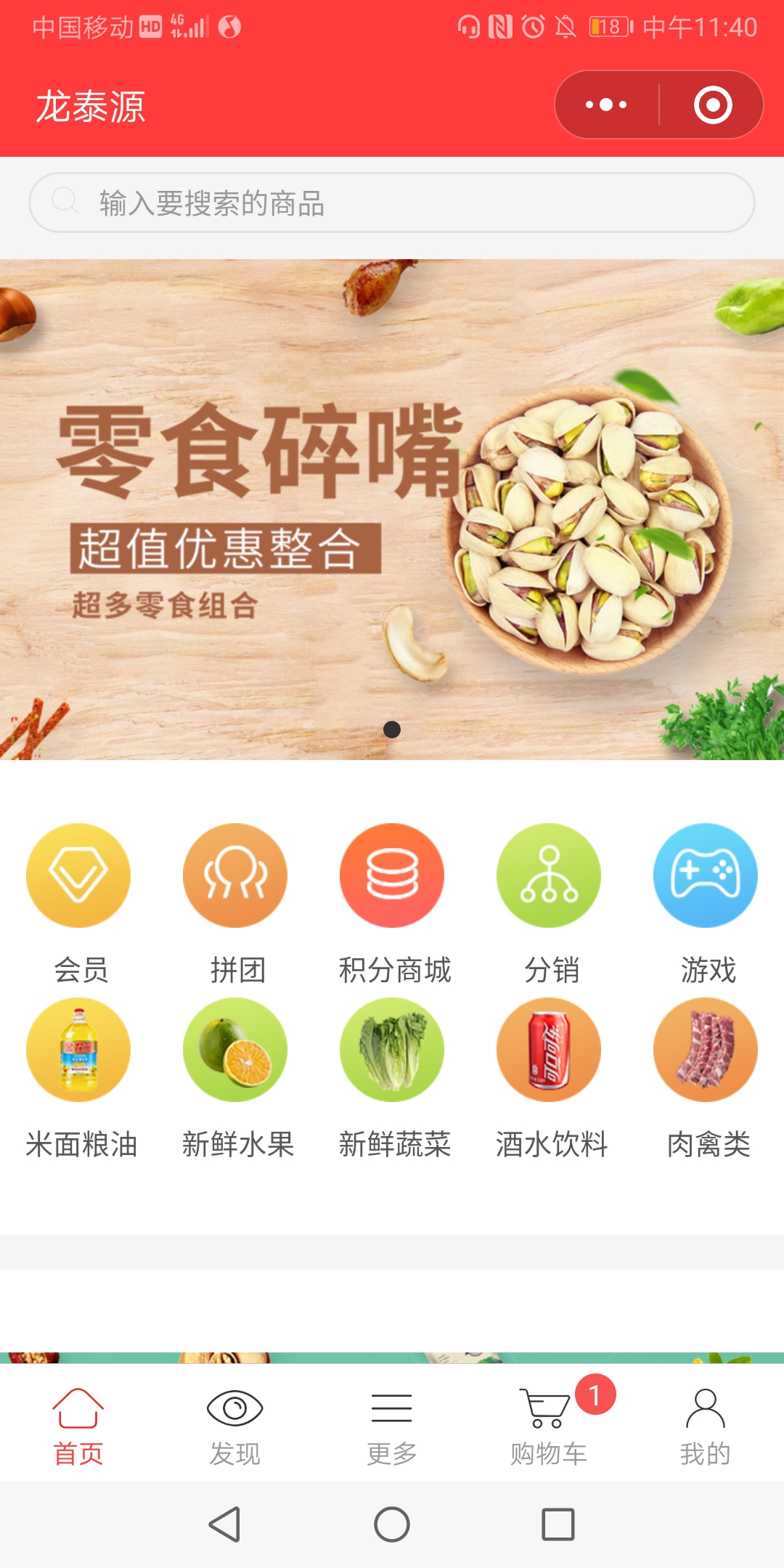The image size is (784, 1568).
Task: Tap the product search box
Action: 392,203
